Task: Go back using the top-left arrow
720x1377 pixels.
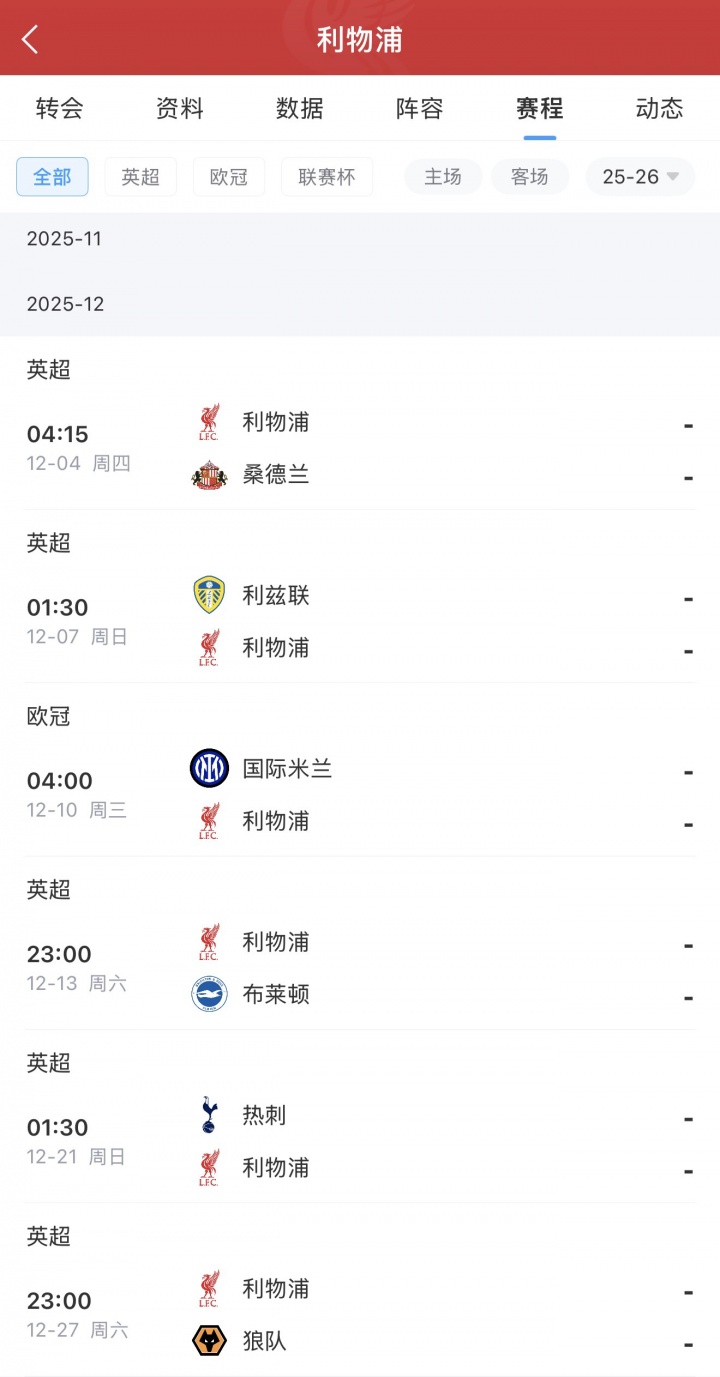Action: pyautogui.click(x=30, y=39)
